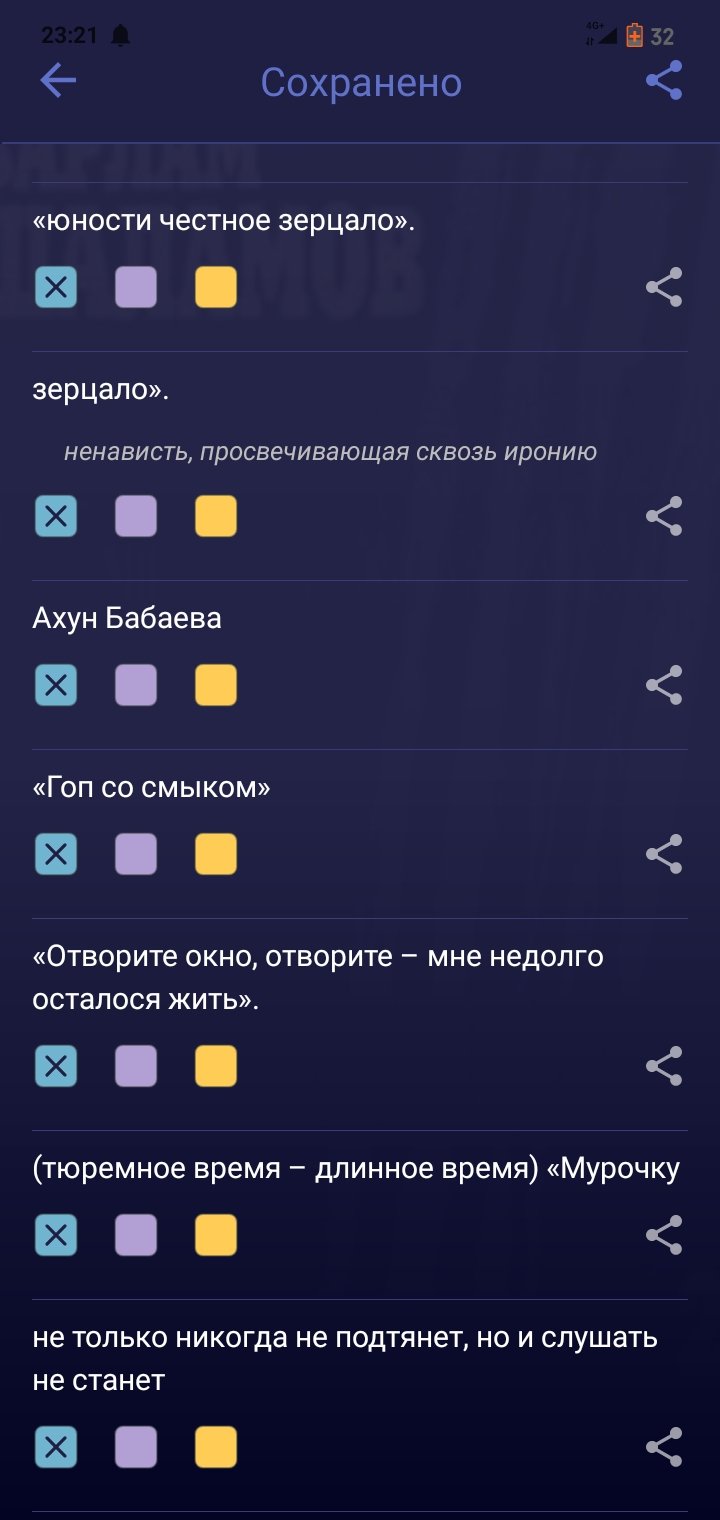
Task: Open the quote «Отворите окно, отворите»
Action: point(318,978)
